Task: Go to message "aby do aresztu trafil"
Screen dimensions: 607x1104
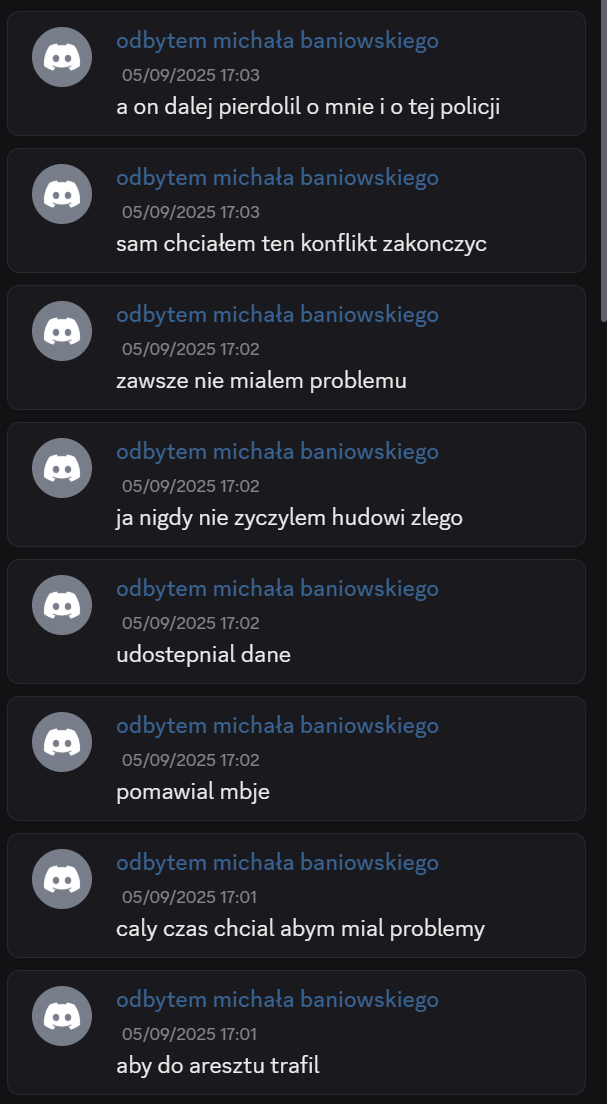Action: click(217, 1066)
